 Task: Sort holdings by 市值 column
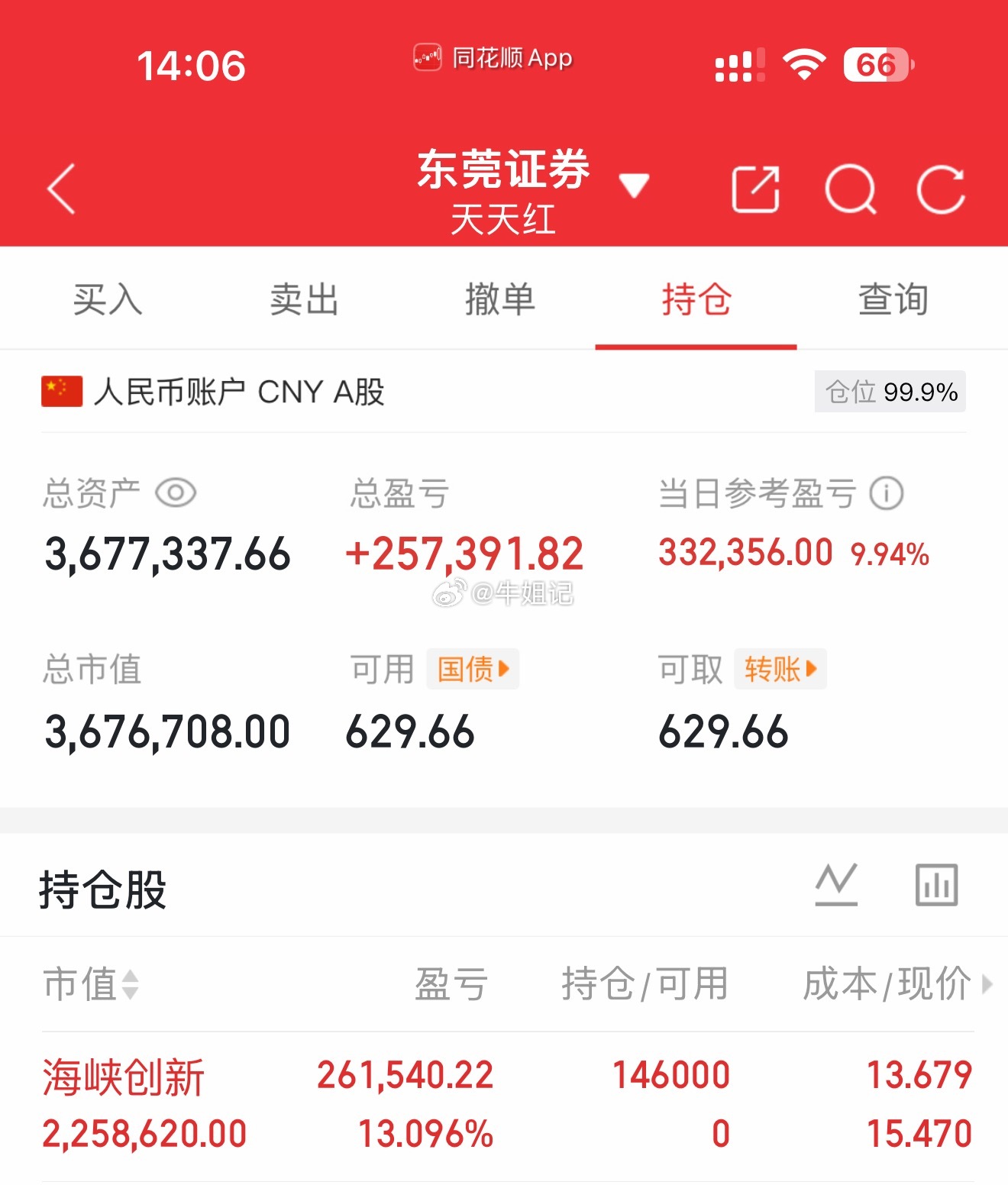[92, 986]
